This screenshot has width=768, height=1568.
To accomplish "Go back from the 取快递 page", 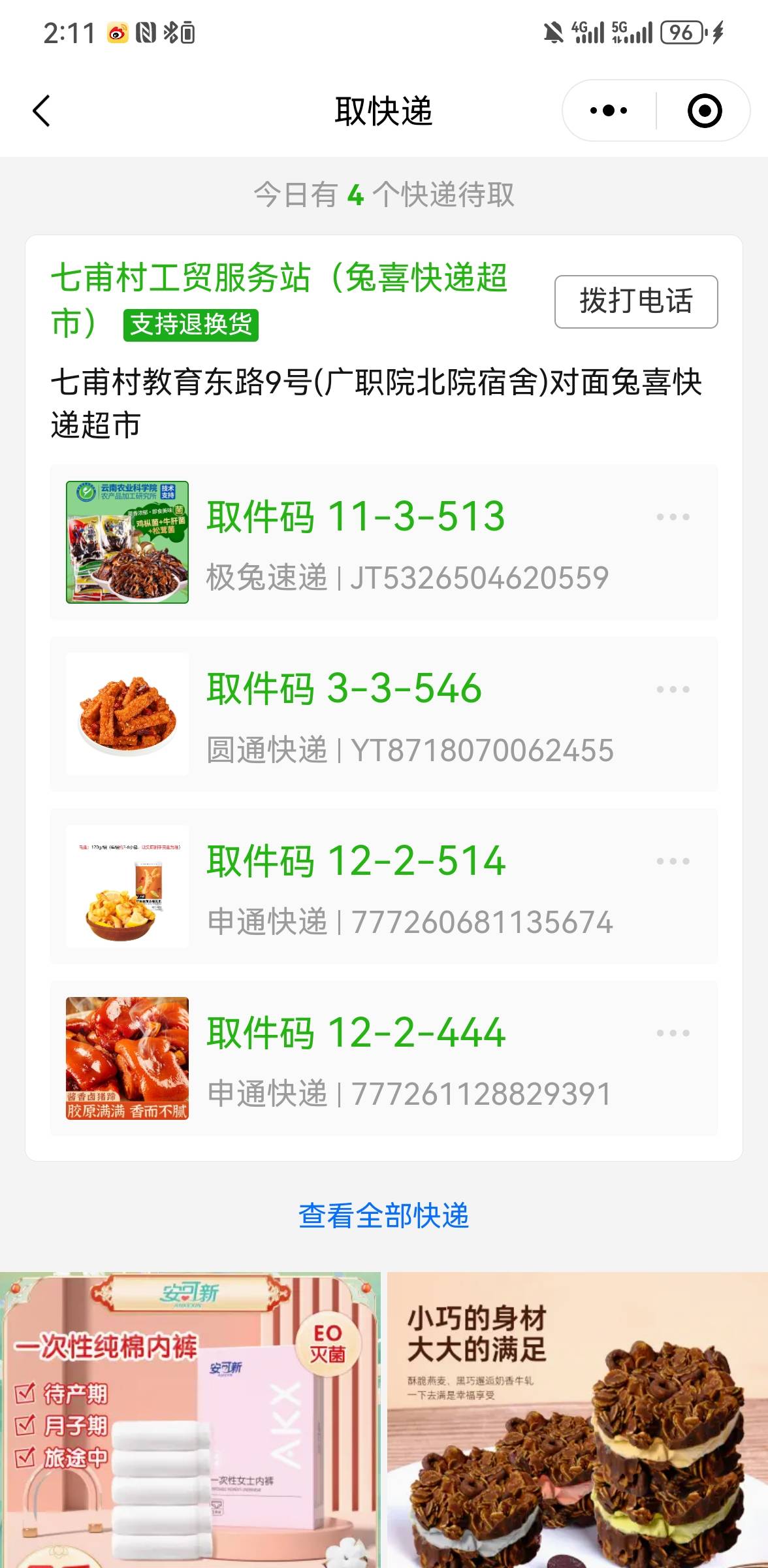I will point(42,111).
